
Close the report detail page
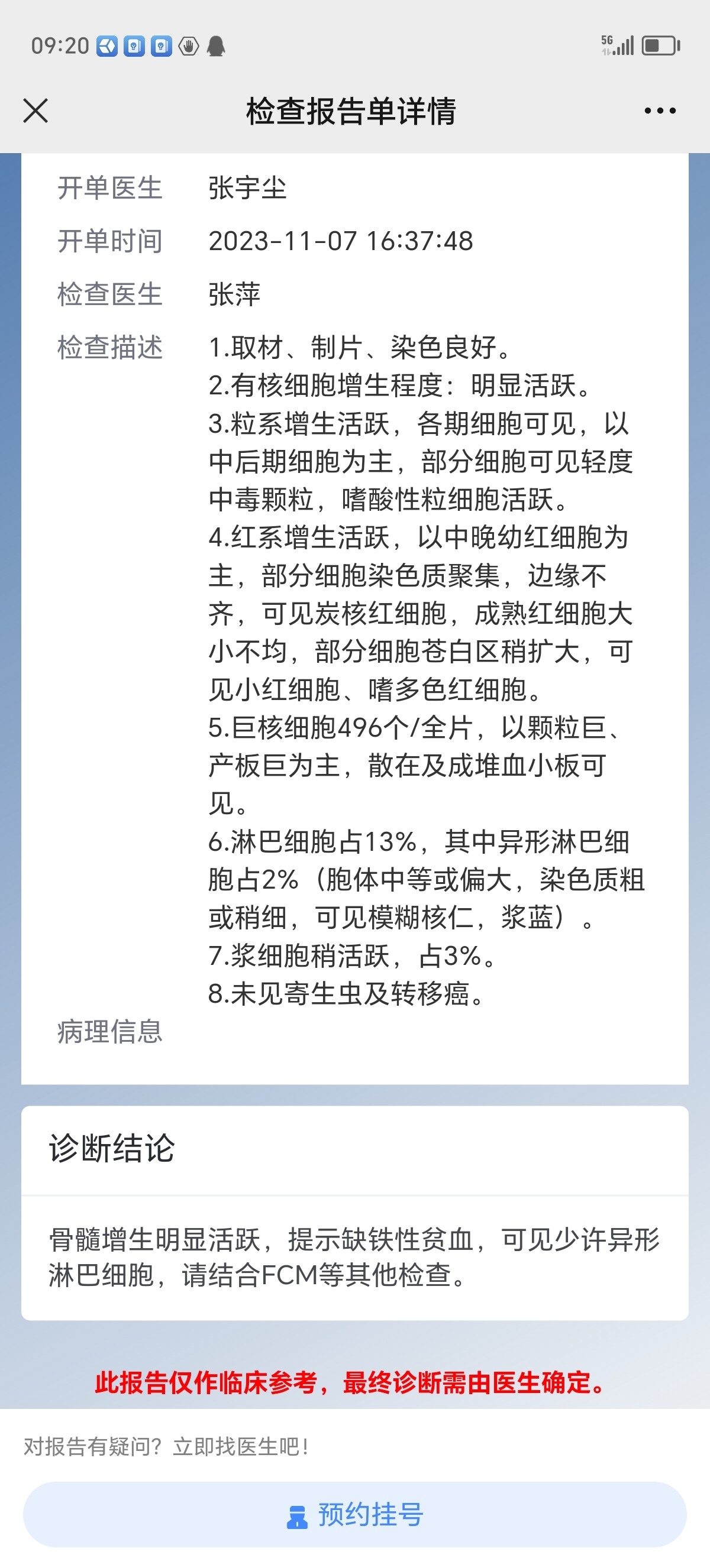[35, 111]
